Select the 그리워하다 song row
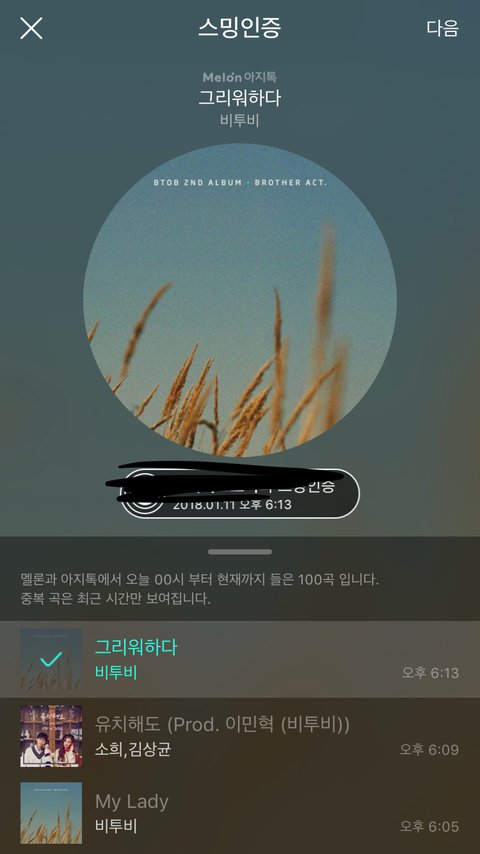 [x=240, y=660]
